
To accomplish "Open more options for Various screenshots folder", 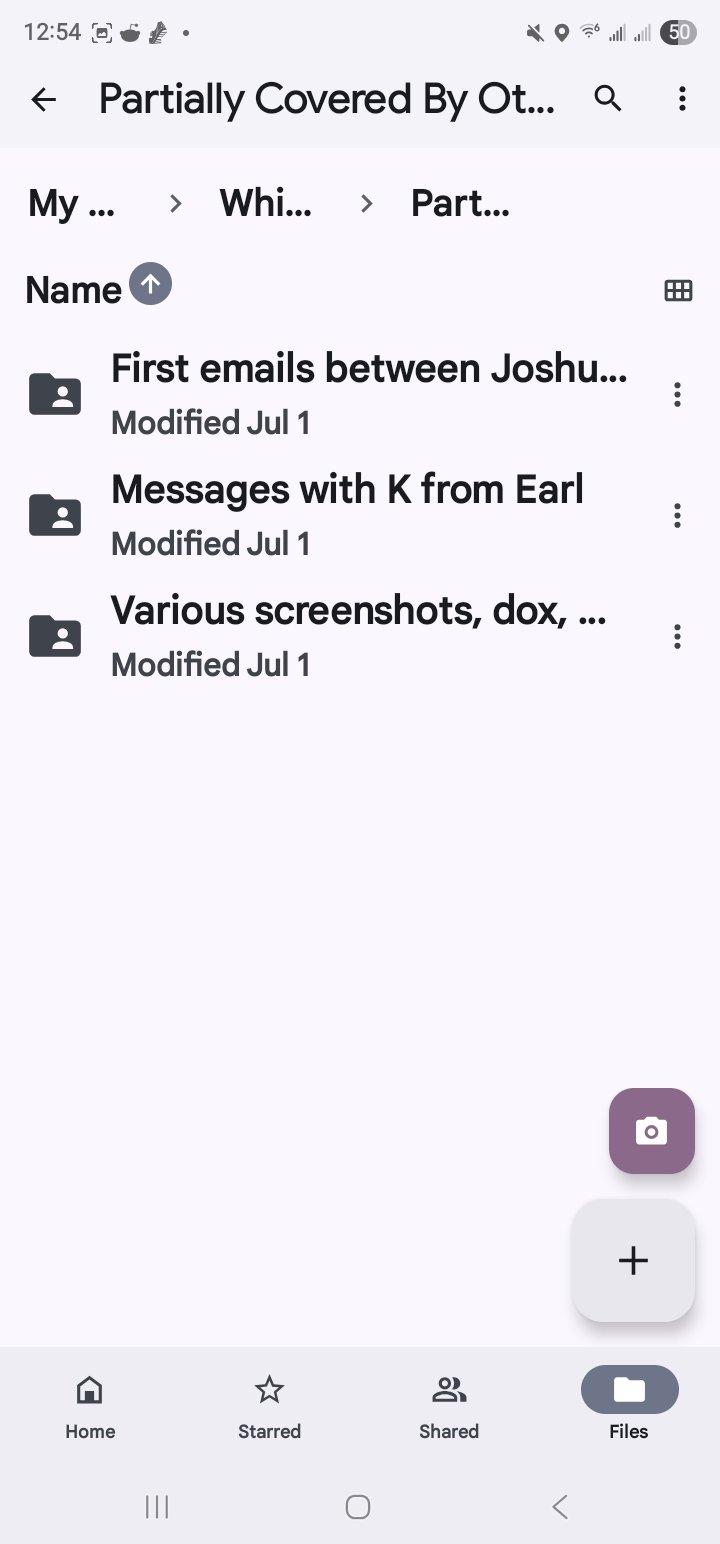I will coord(677,636).
